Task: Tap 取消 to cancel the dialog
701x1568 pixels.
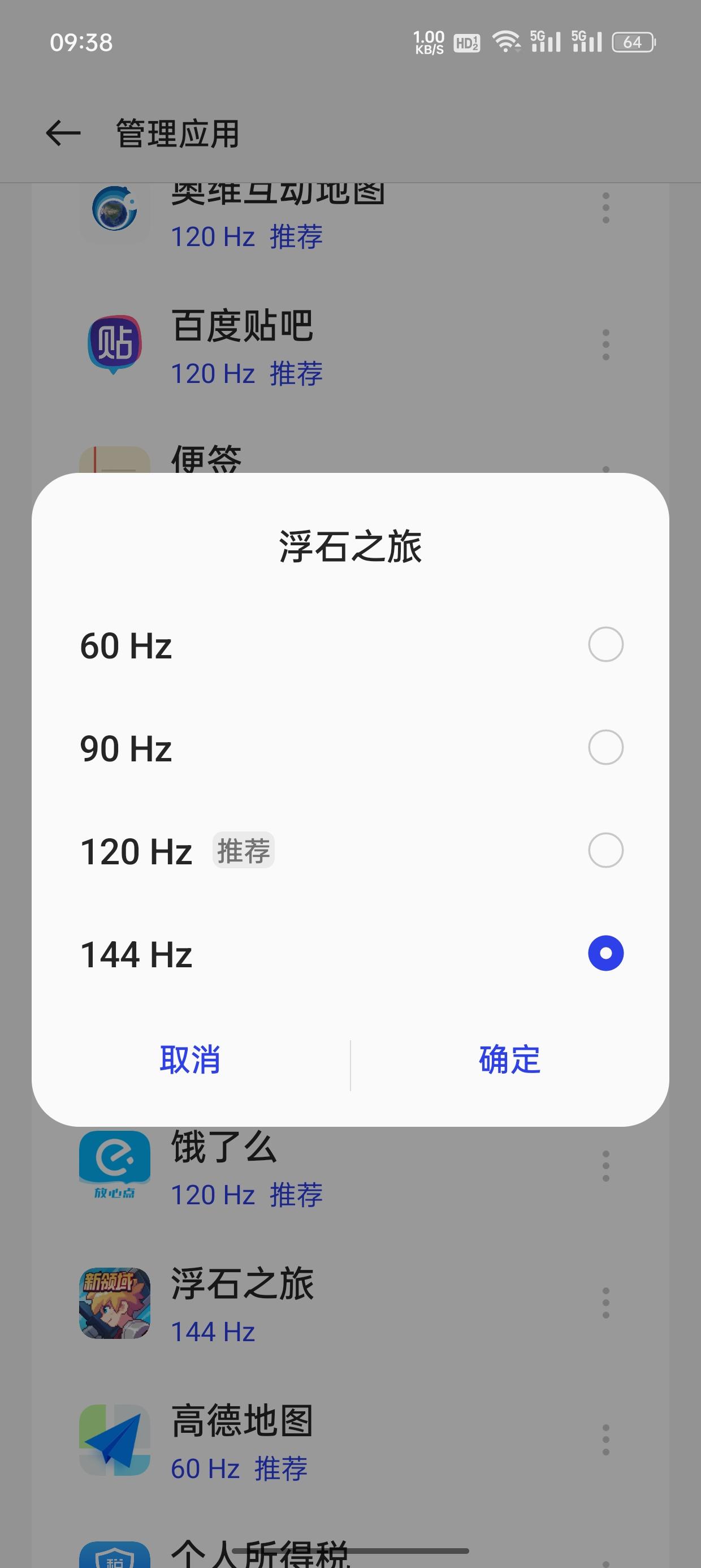Action: 191,1059
